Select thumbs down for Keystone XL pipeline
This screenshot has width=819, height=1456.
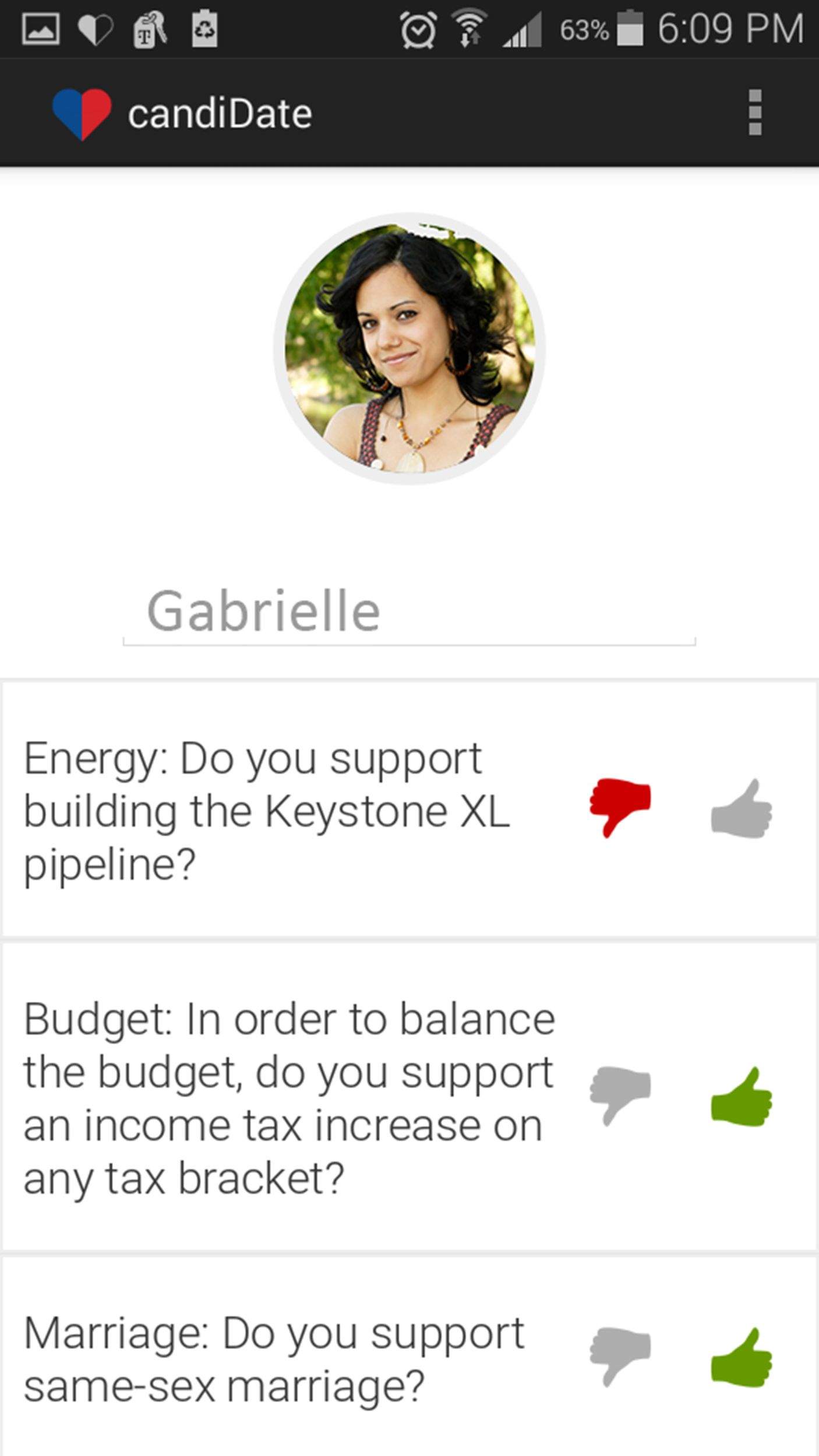click(620, 808)
